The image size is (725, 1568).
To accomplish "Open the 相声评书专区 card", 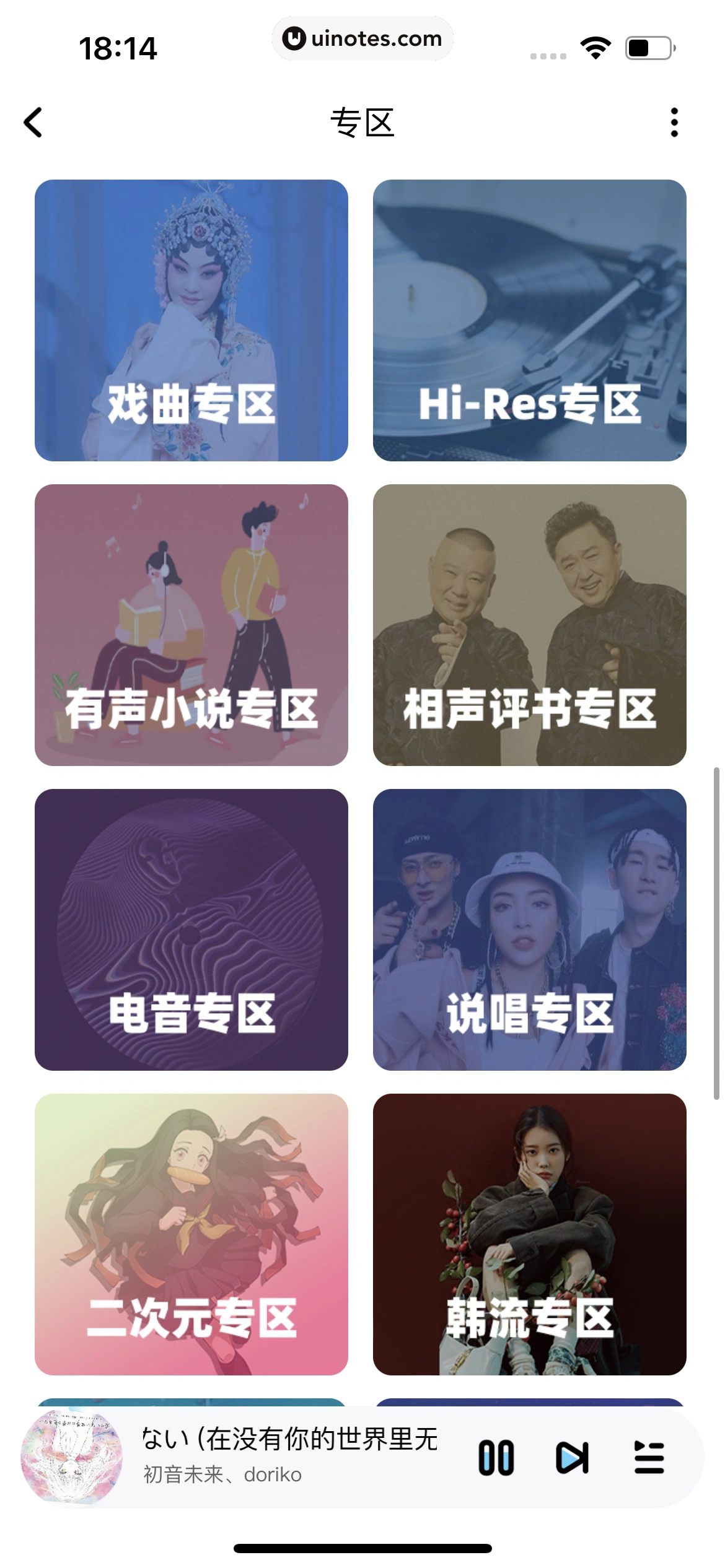I will tap(529, 625).
